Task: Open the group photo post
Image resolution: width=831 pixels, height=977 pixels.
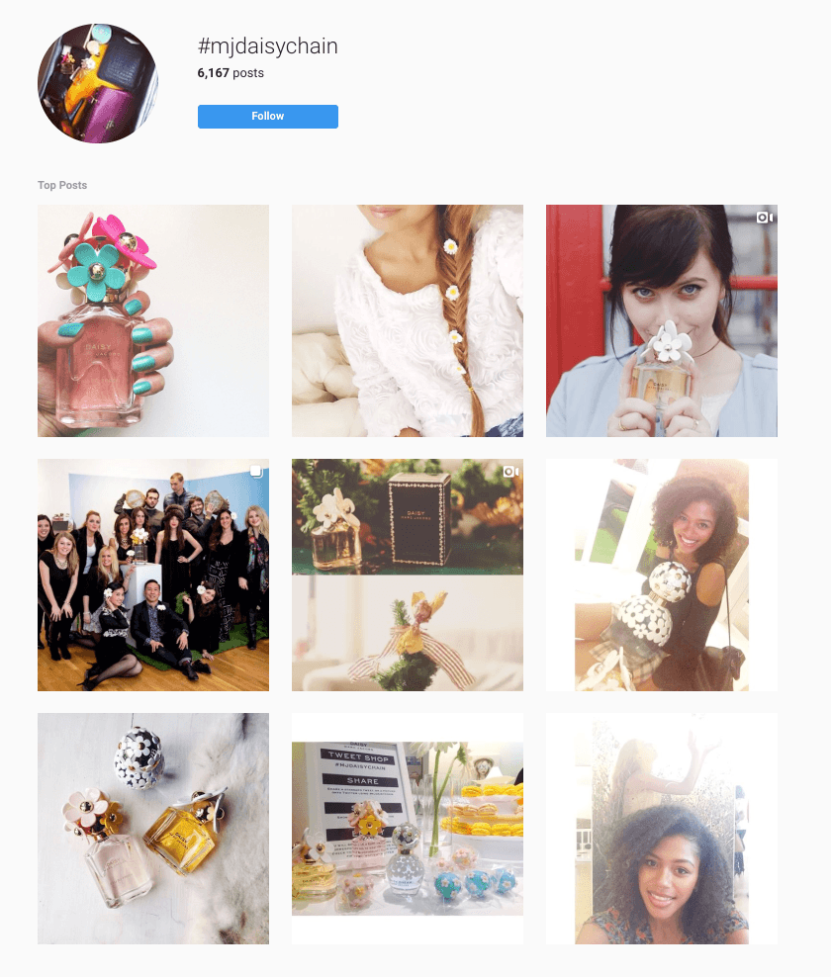Action: (153, 575)
